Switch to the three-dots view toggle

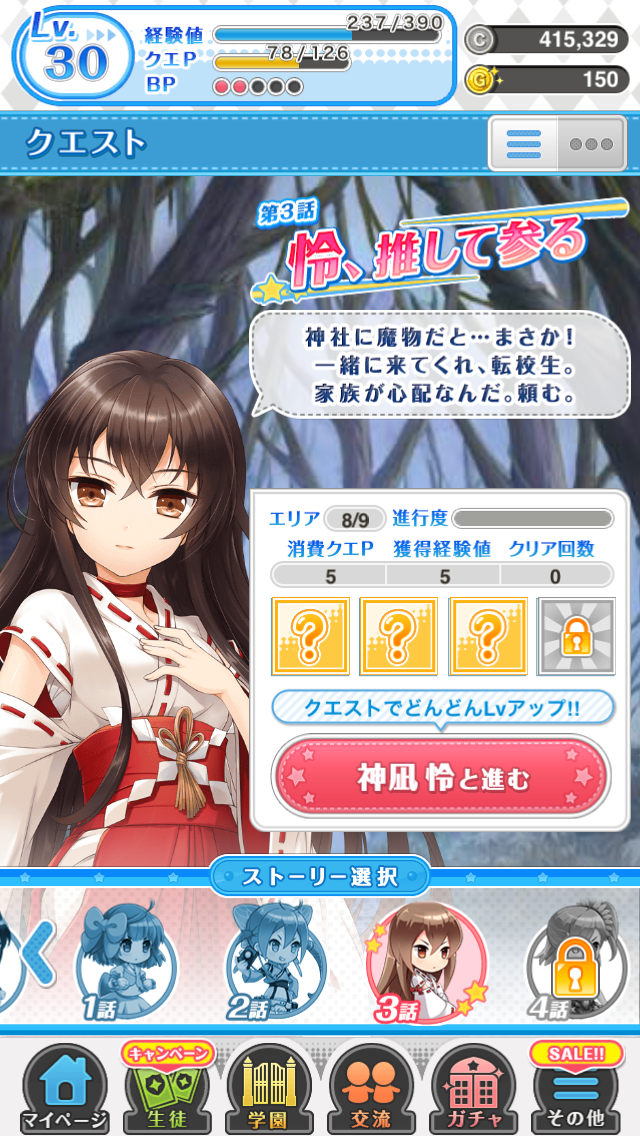click(590, 144)
